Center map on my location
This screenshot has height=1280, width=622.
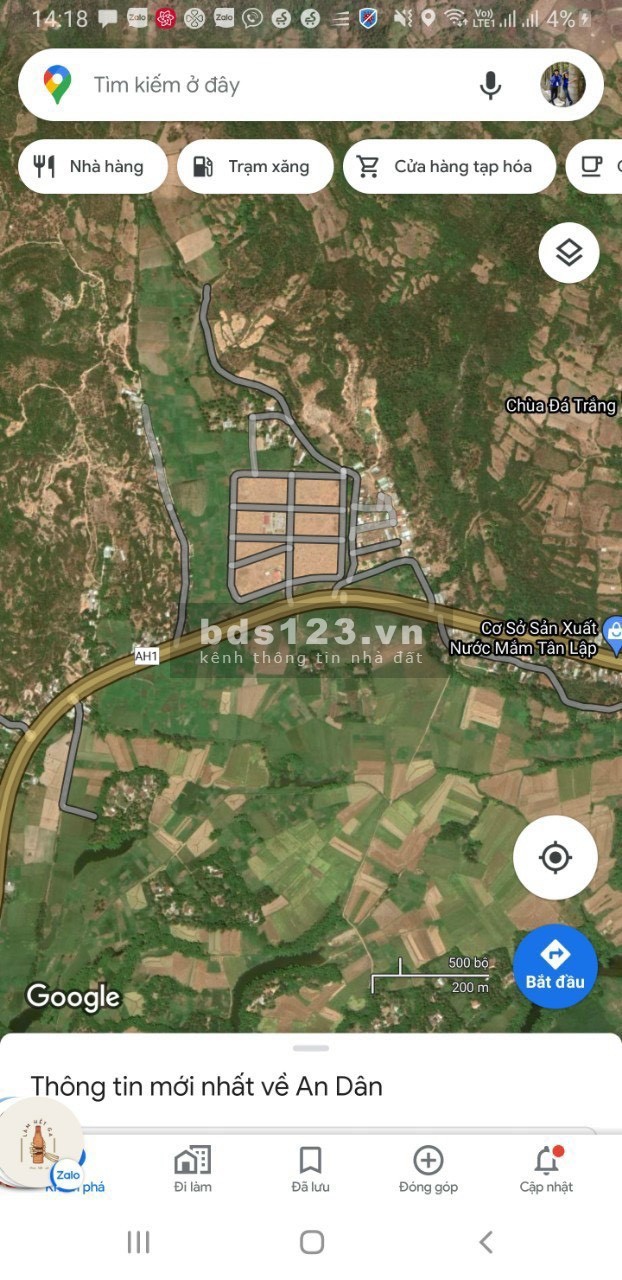(555, 858)
